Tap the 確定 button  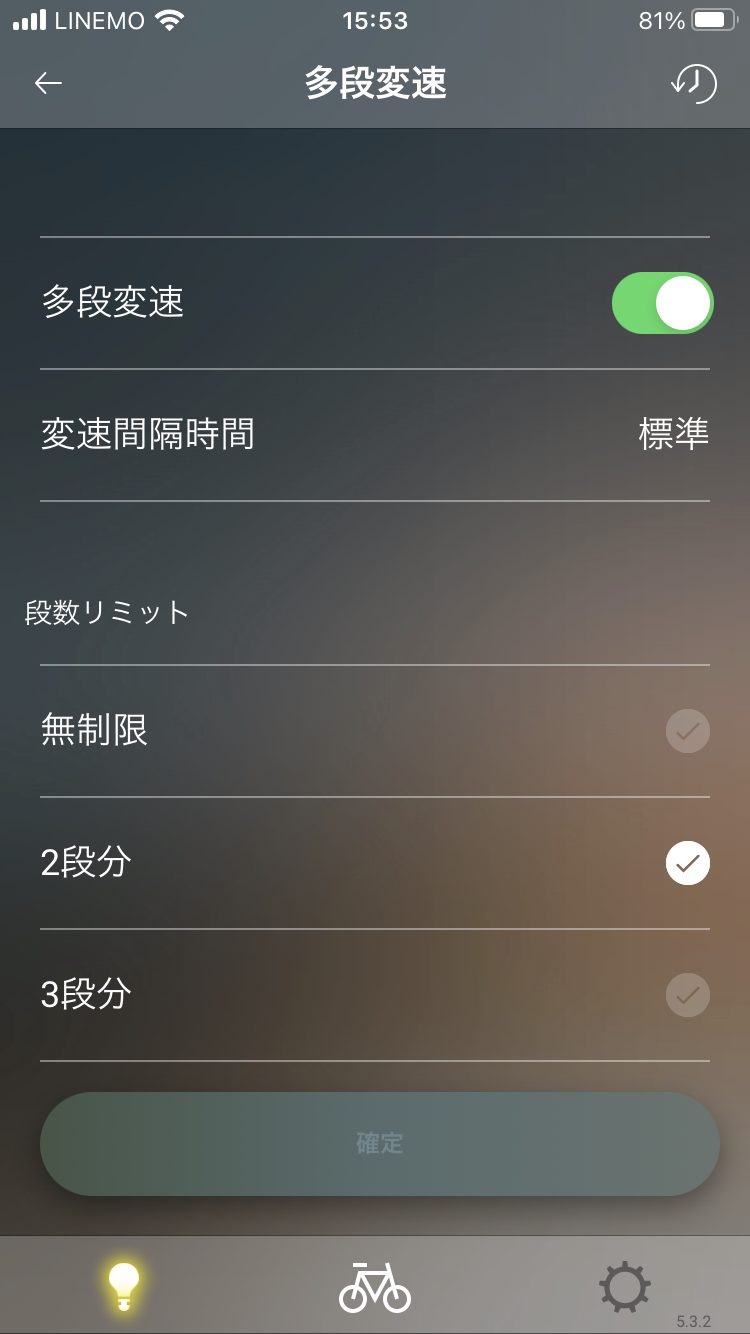point(380,1144)
